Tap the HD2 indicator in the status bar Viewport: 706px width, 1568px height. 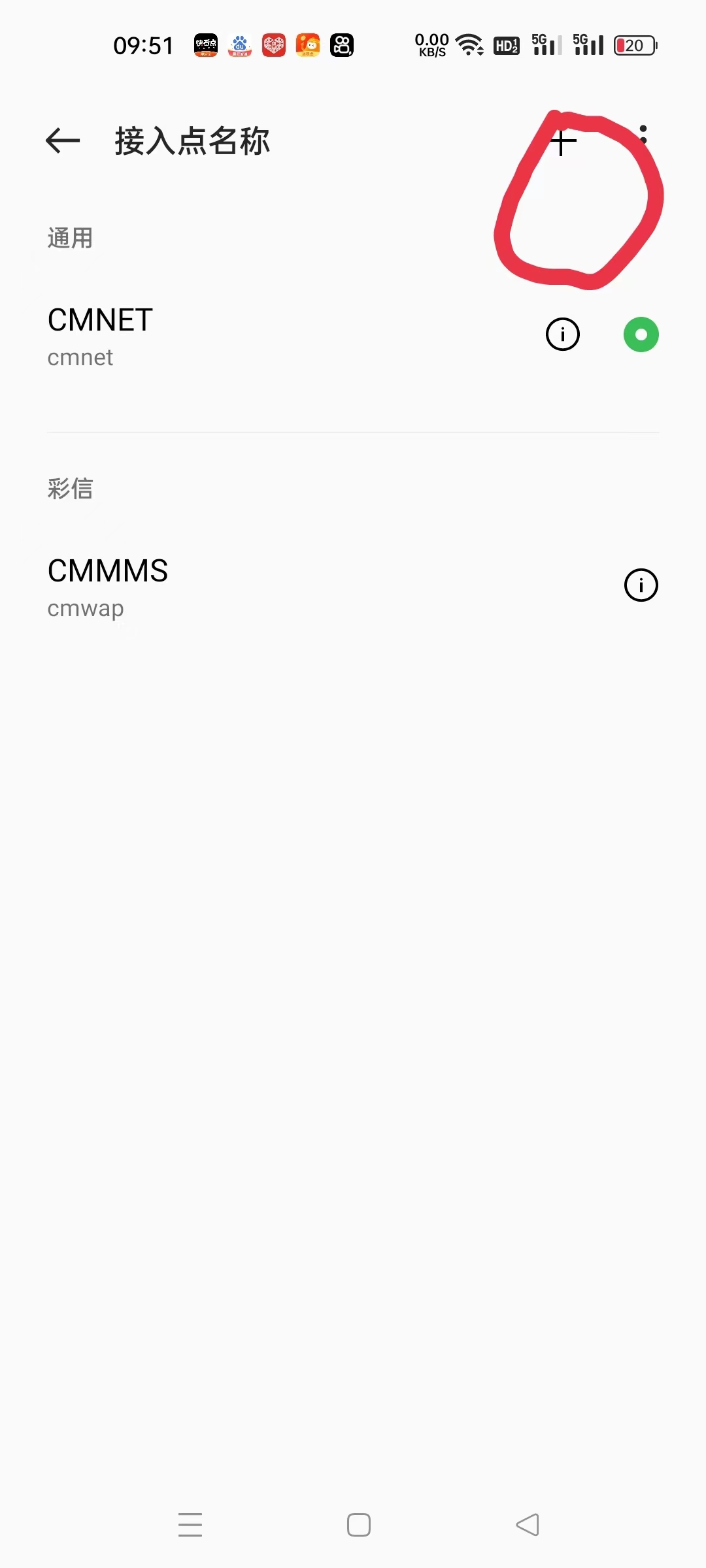pyautogui.click(x=505, y=44)
